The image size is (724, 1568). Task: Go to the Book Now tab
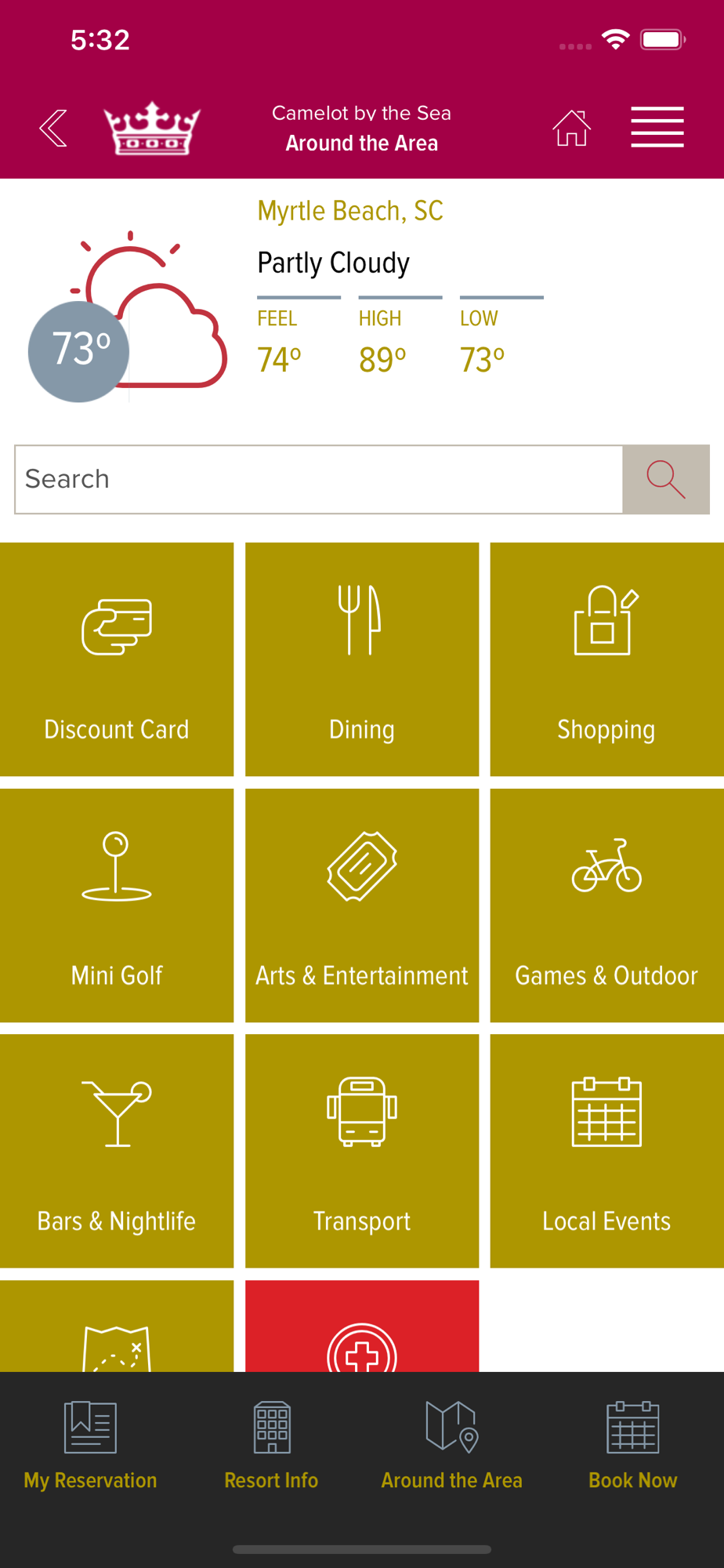pyautogui.click(x=633, y=1446)
